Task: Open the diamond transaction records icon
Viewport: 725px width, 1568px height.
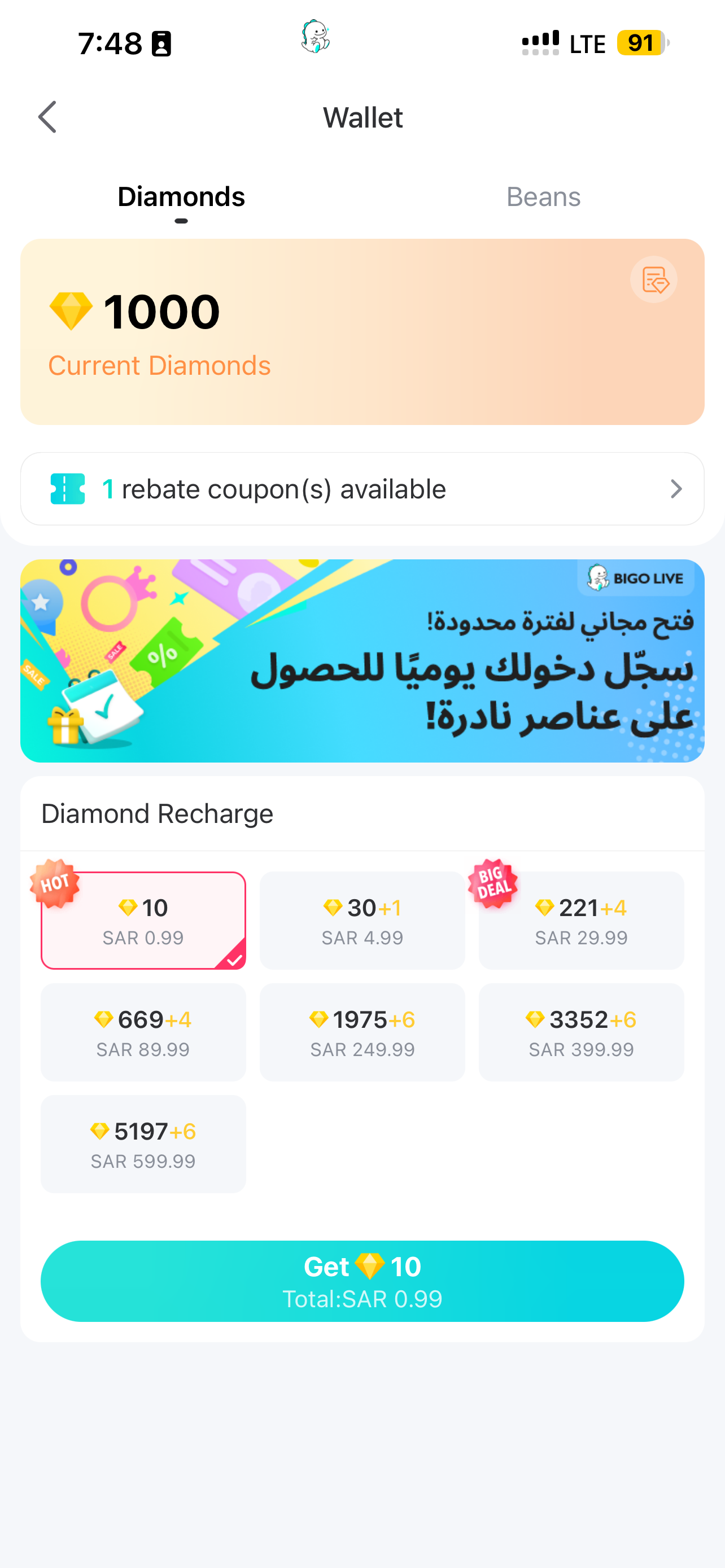Action: click(653, 280)
